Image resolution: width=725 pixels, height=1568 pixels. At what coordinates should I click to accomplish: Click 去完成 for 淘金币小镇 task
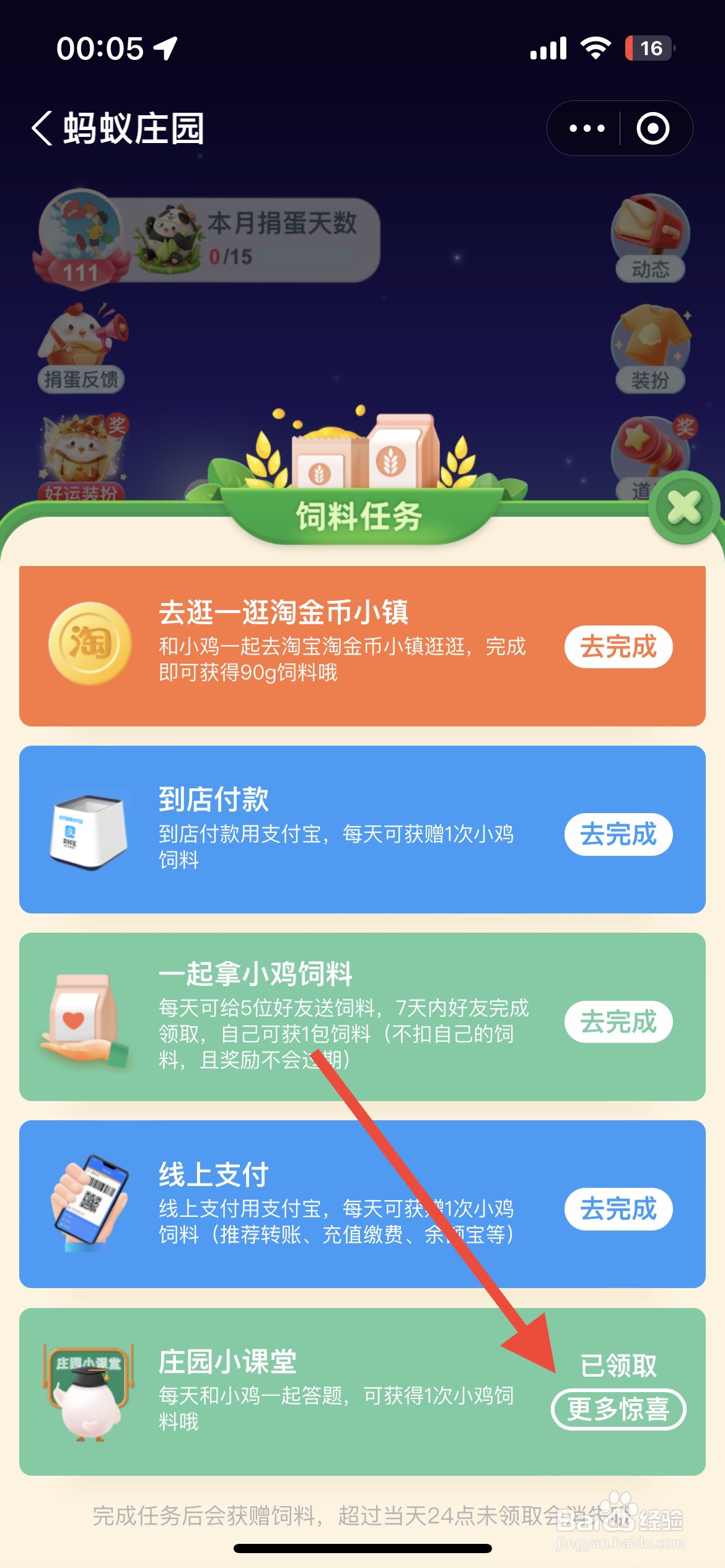617,645
